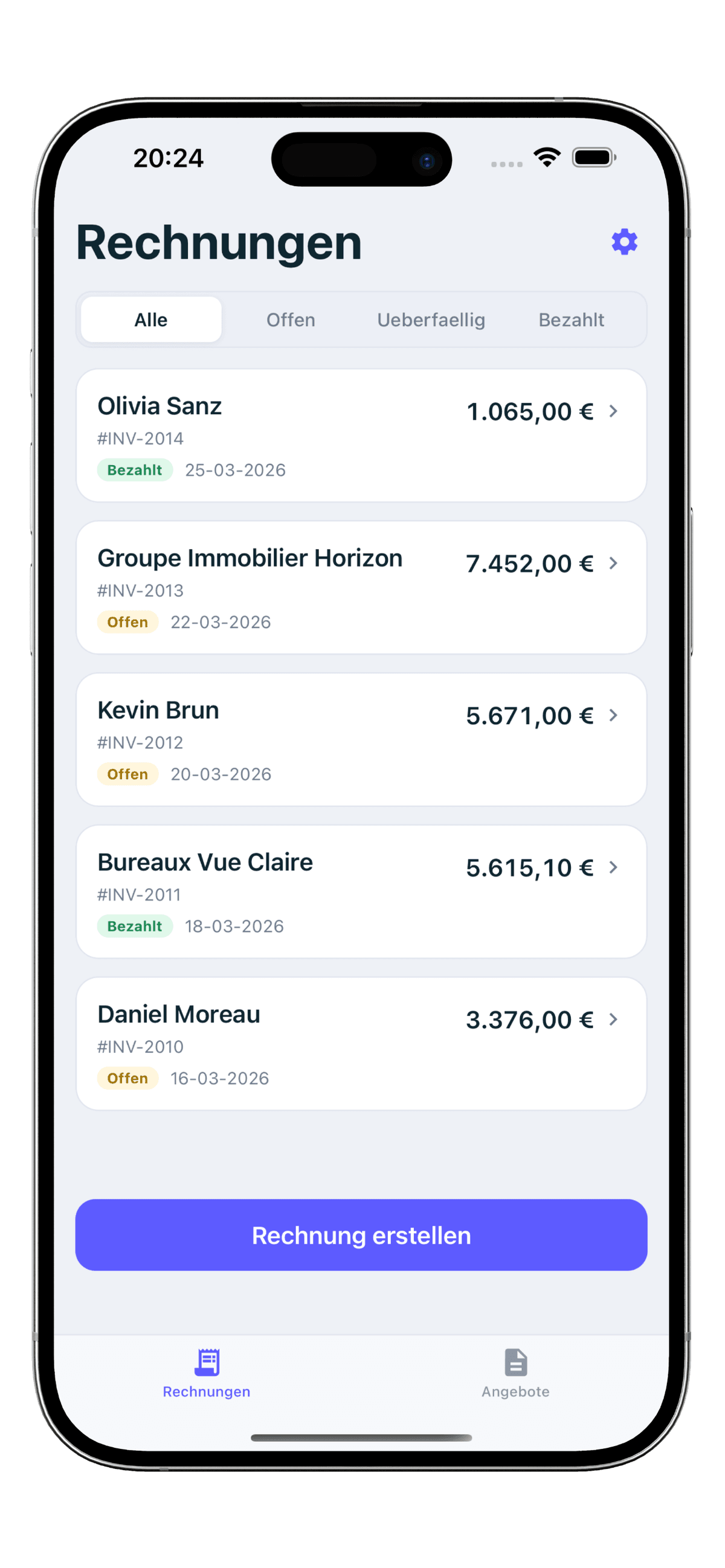Viewport: 725px width, 1568px height.
Task: Switch to the Offen filter
Action: tap(291, 320)
